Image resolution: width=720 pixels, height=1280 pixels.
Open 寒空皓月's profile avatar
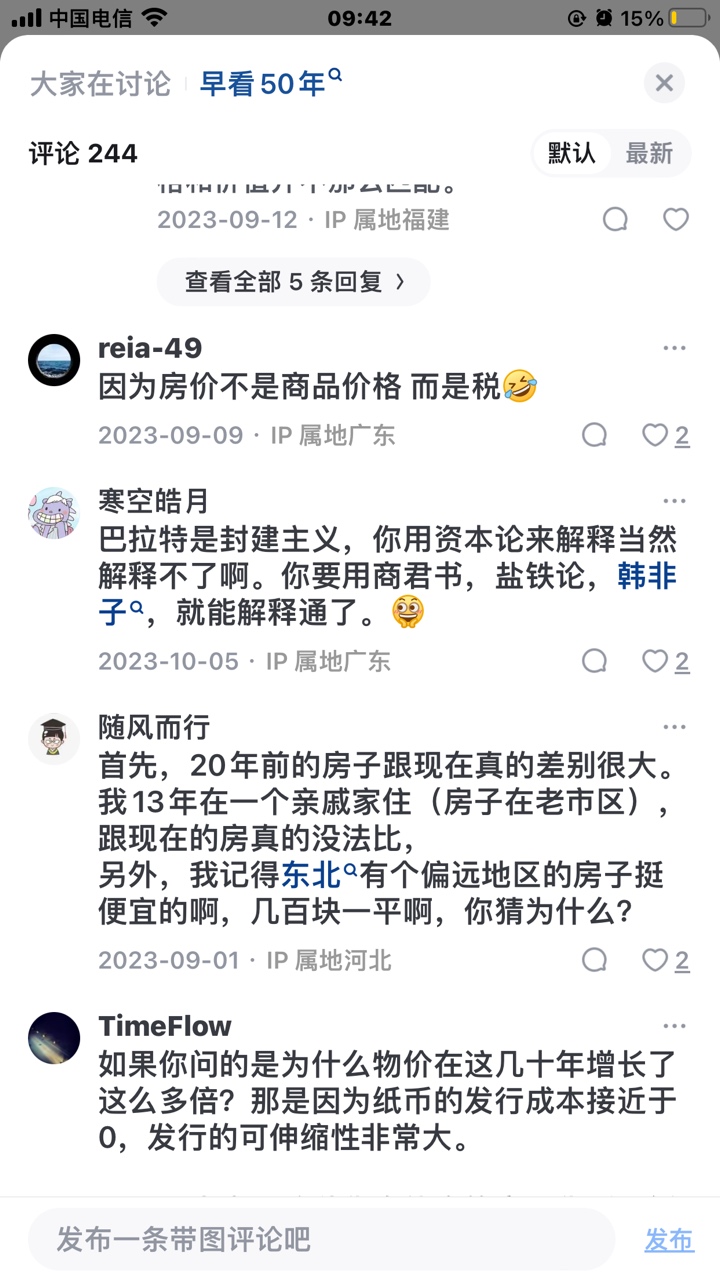[54, 514]
